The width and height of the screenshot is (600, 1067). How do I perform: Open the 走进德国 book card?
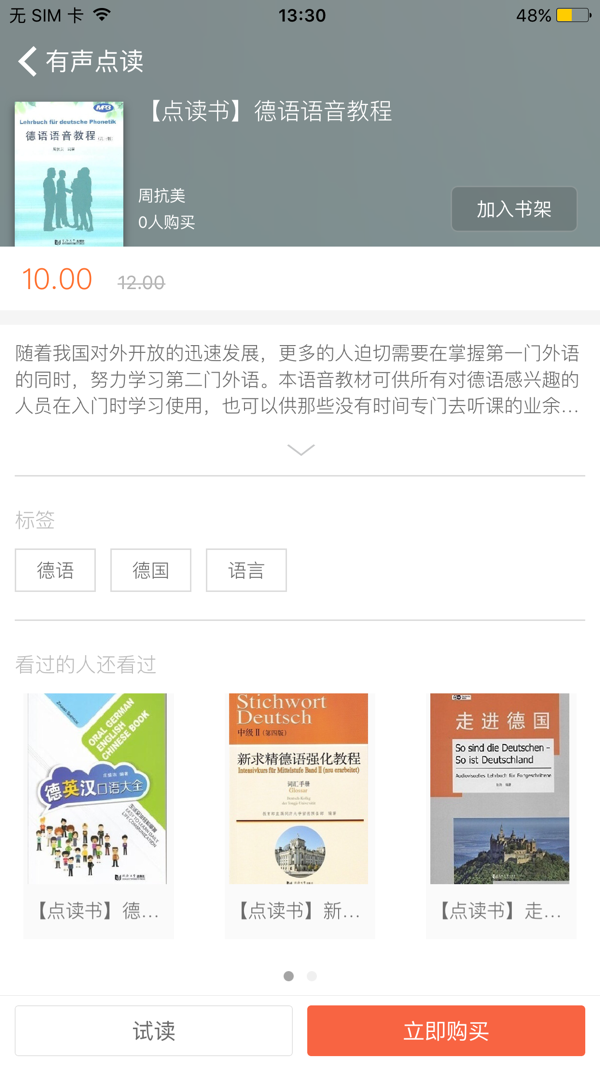[501, 815]
